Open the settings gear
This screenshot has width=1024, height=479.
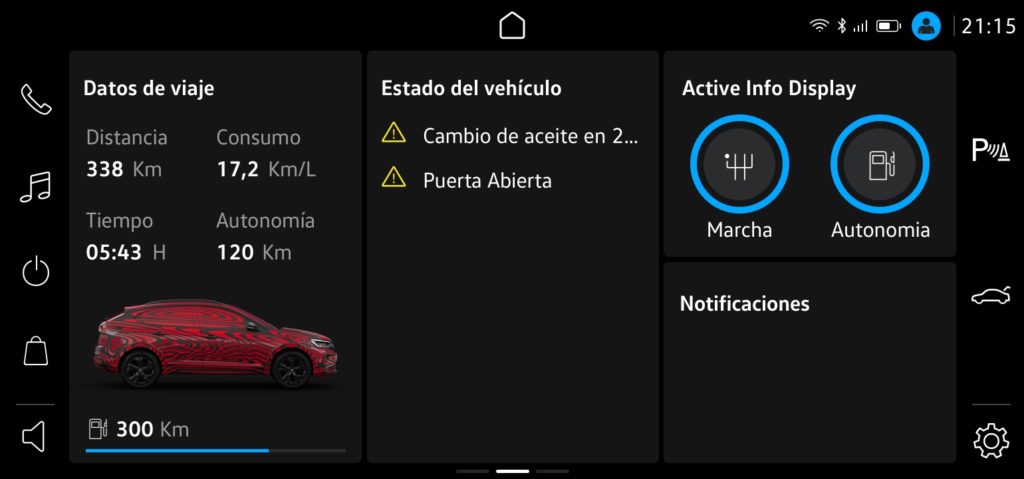990,440
